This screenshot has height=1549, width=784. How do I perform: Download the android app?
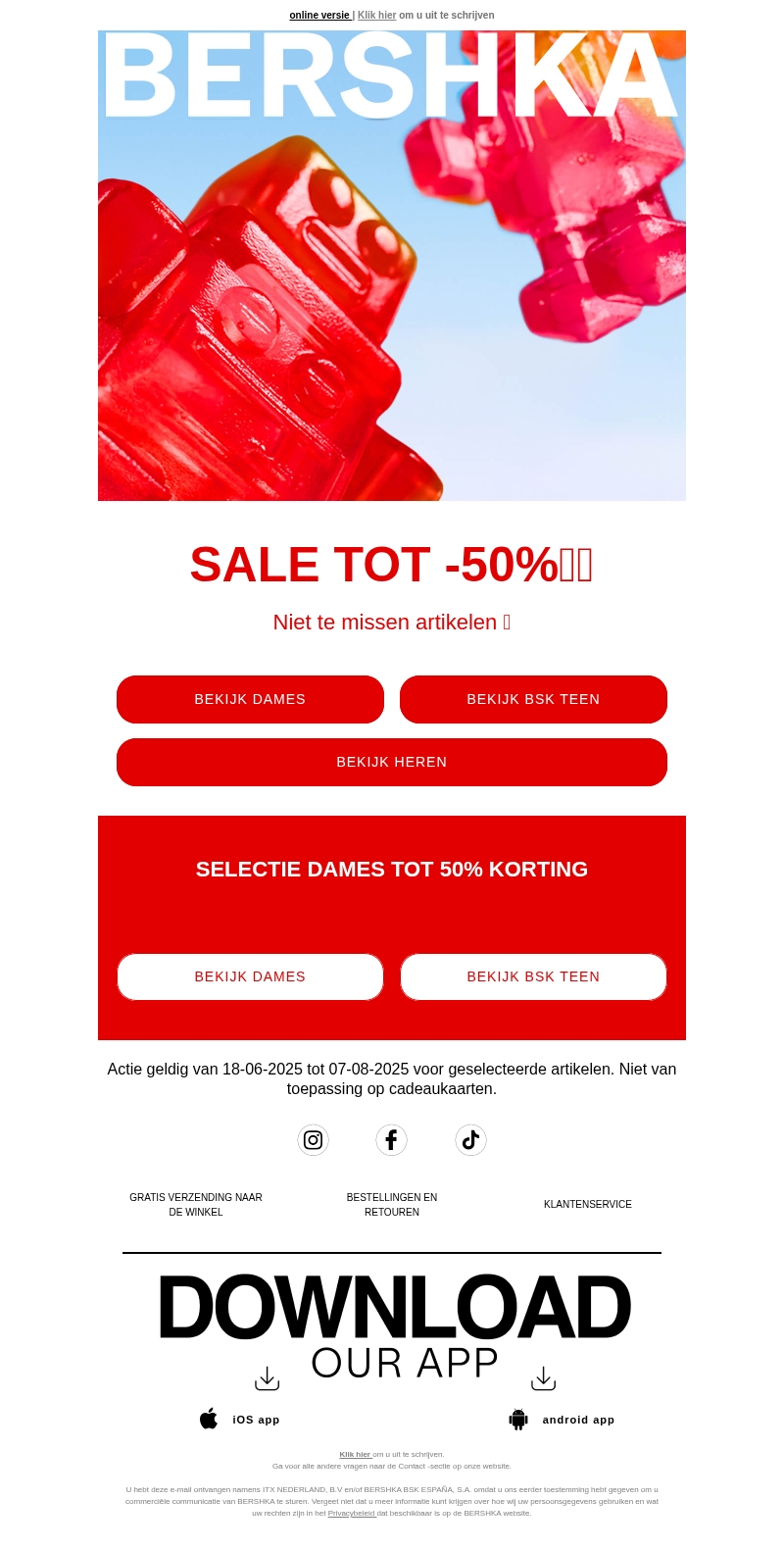pyautogui.click(x=563, y=1419)
